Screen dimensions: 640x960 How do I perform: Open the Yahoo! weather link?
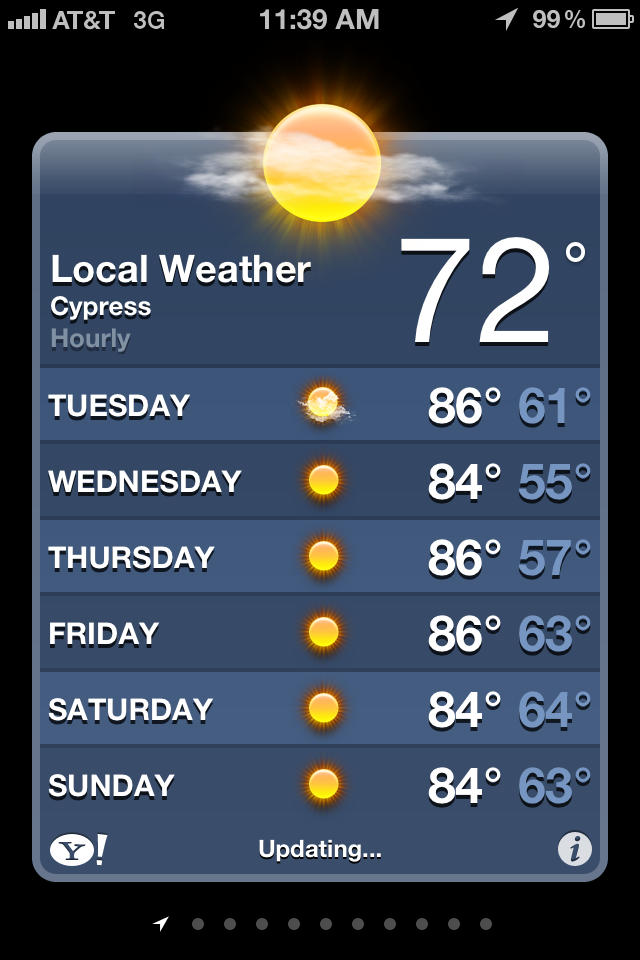tap(78, 850)
